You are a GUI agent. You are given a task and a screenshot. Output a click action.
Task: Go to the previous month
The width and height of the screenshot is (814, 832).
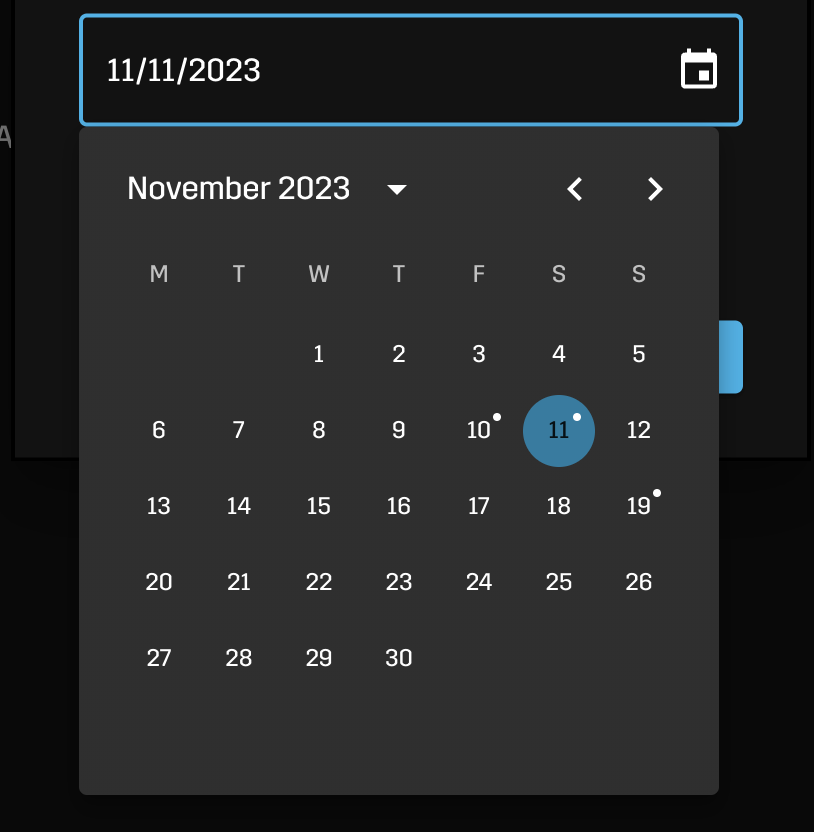coord(575,189)
